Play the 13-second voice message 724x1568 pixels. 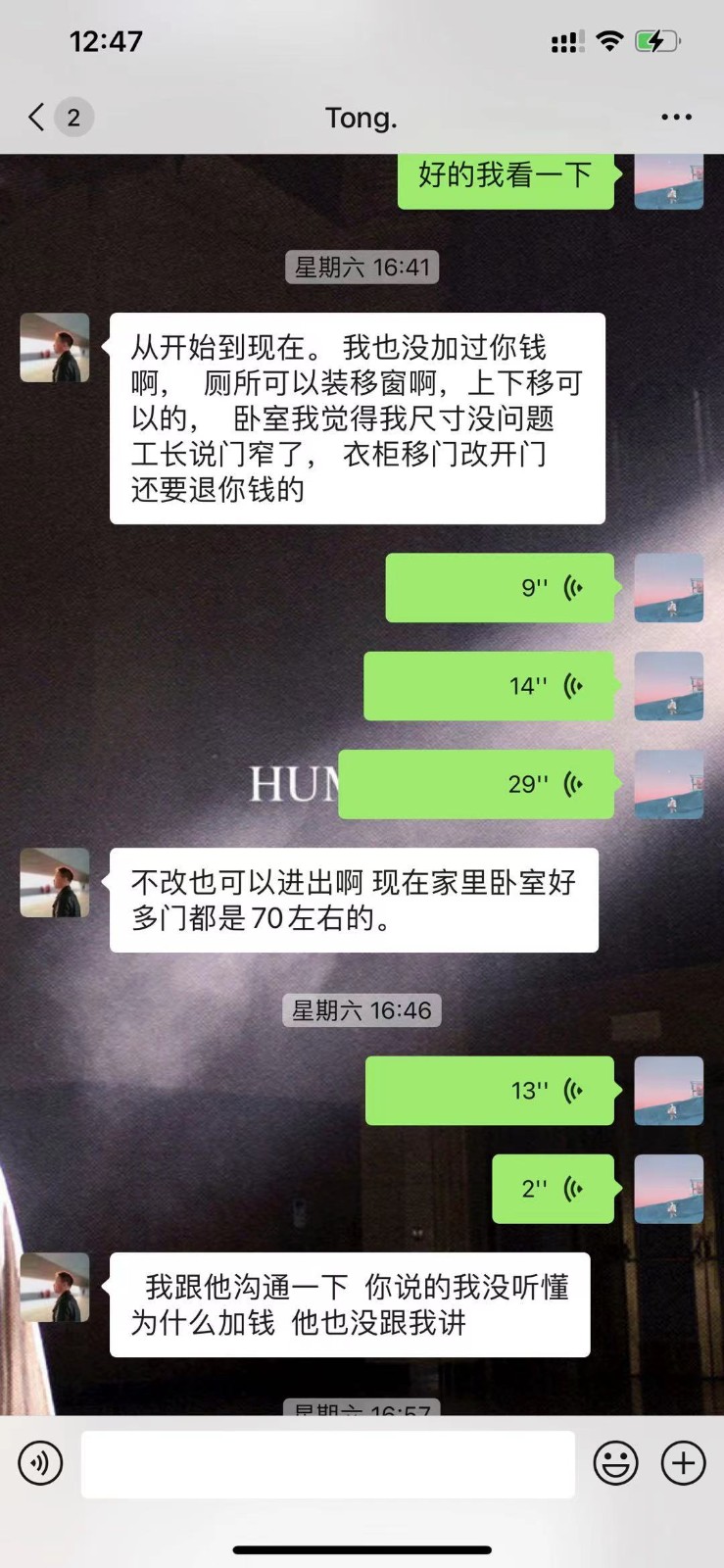[x=490, y=1091]
